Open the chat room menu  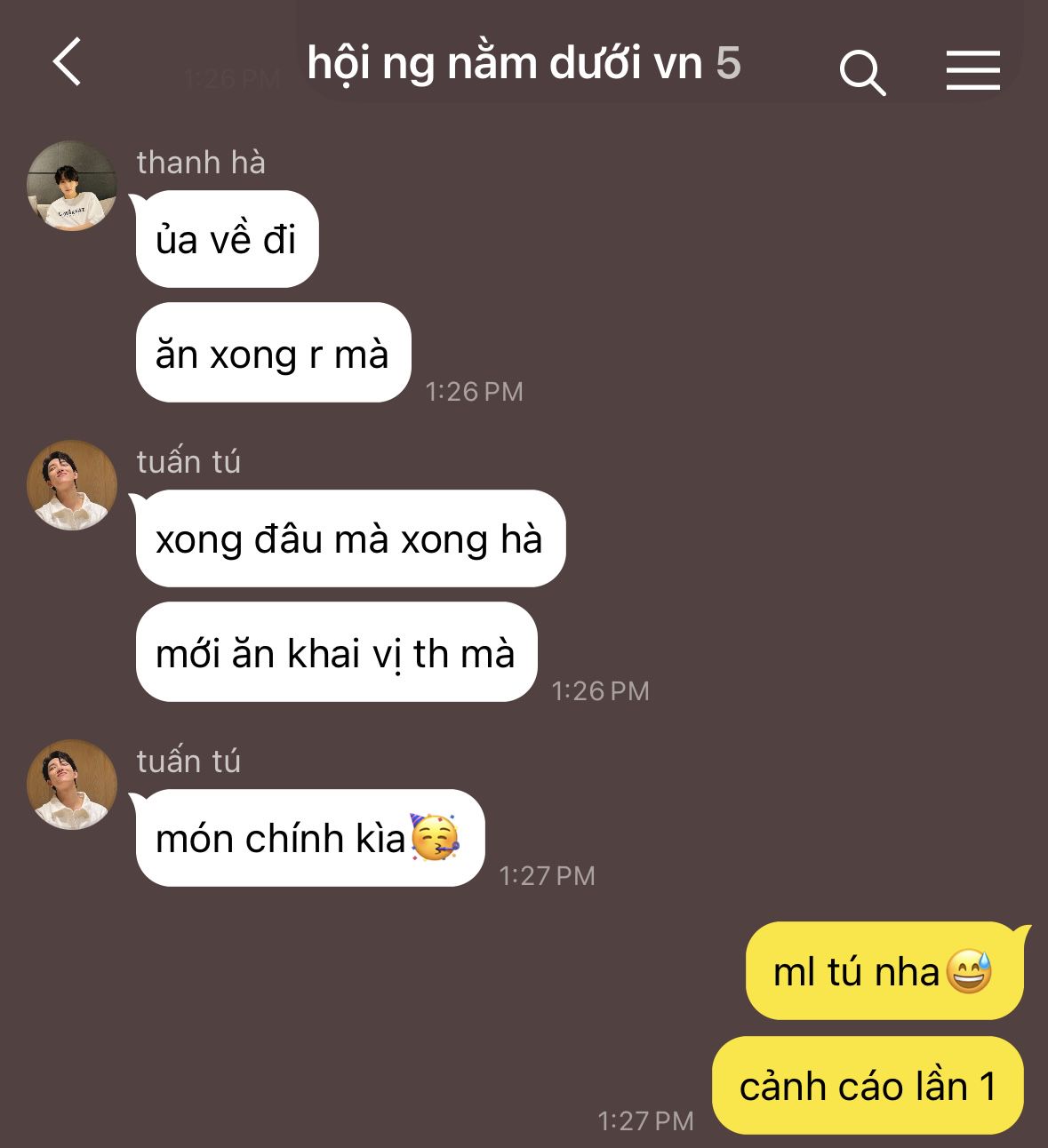pos(972,70)
